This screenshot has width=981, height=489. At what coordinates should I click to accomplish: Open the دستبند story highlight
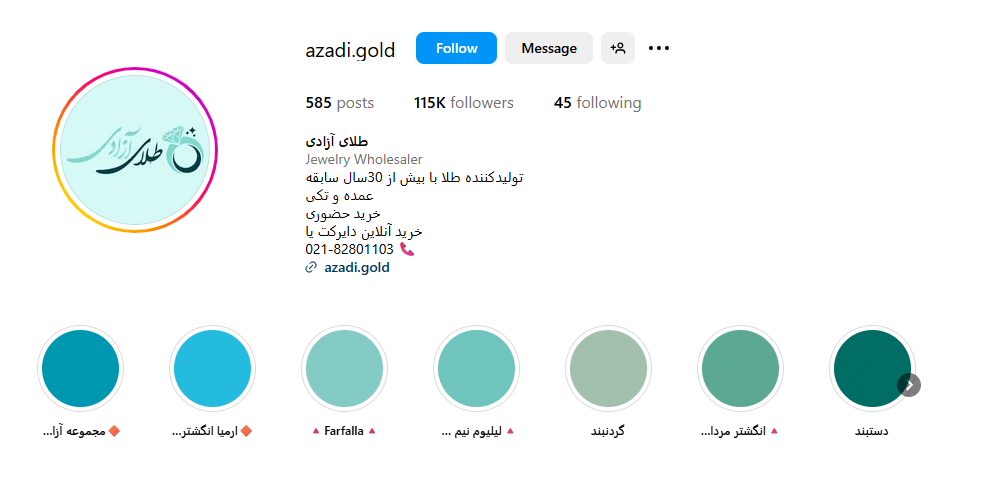(x=871, y=370)
